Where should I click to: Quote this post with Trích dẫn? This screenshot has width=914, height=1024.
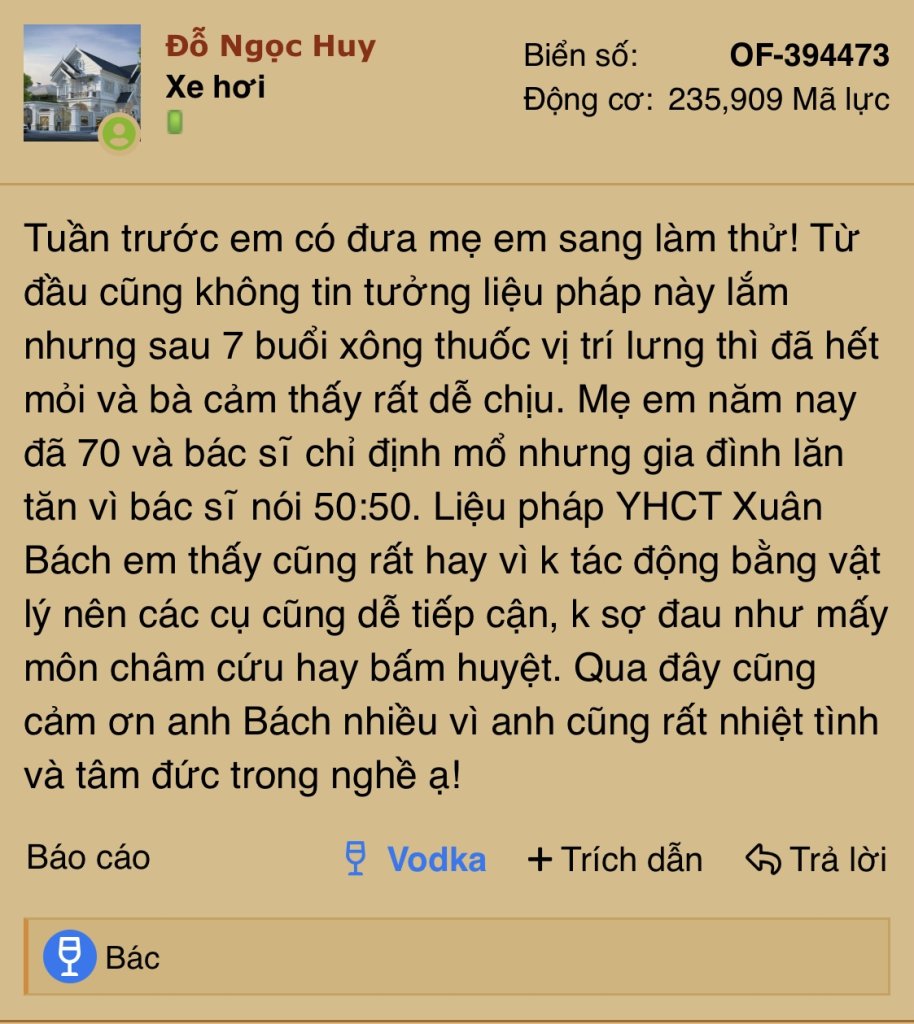(615, 859)
